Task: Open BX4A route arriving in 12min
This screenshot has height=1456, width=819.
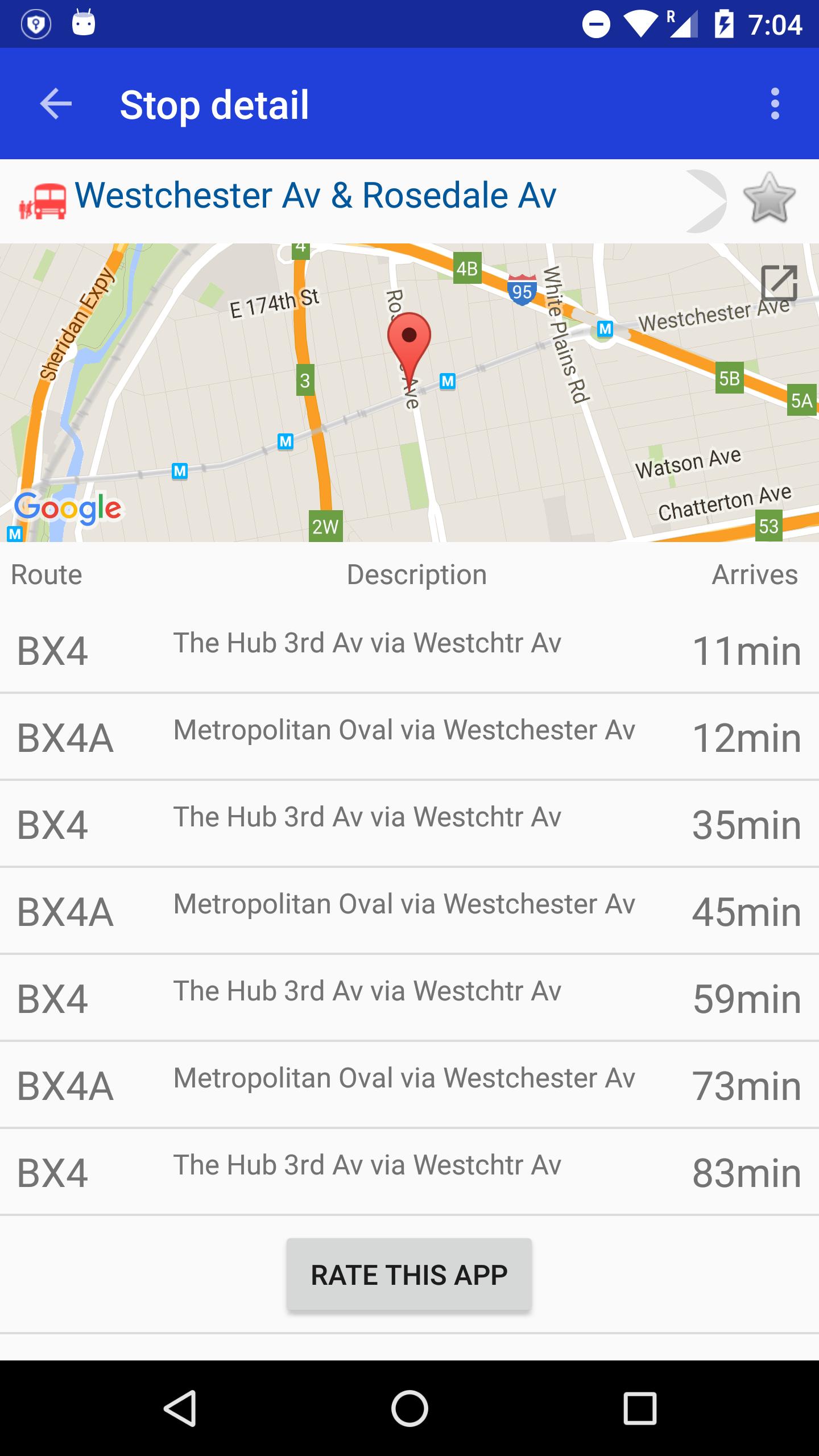Action: pos(409,737)
